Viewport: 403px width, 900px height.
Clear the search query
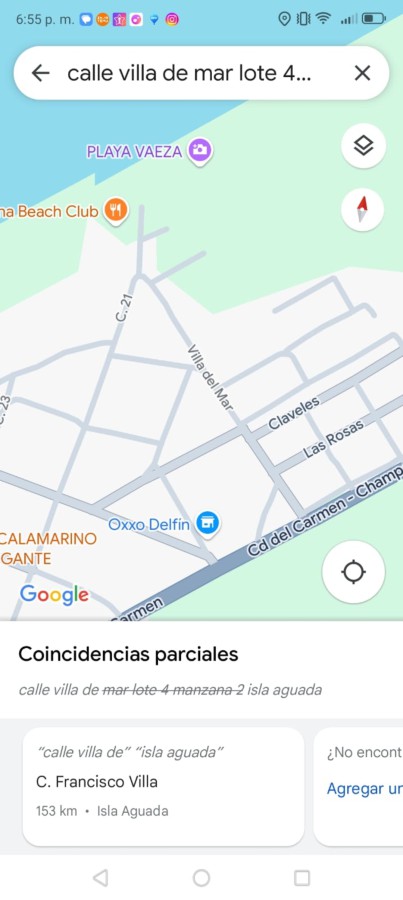click(362, 73)
